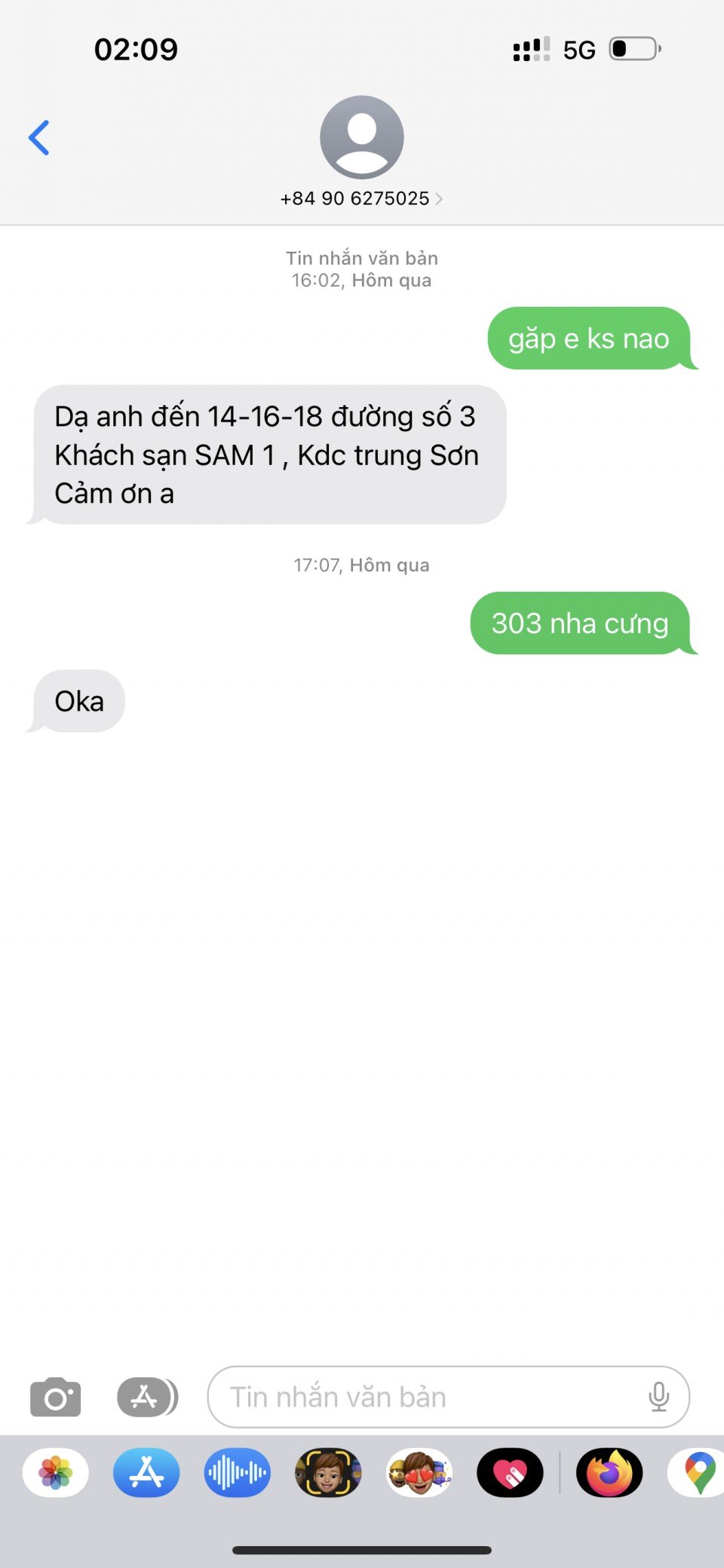Open the Photos app in the app strip

tap(56, 1472)
